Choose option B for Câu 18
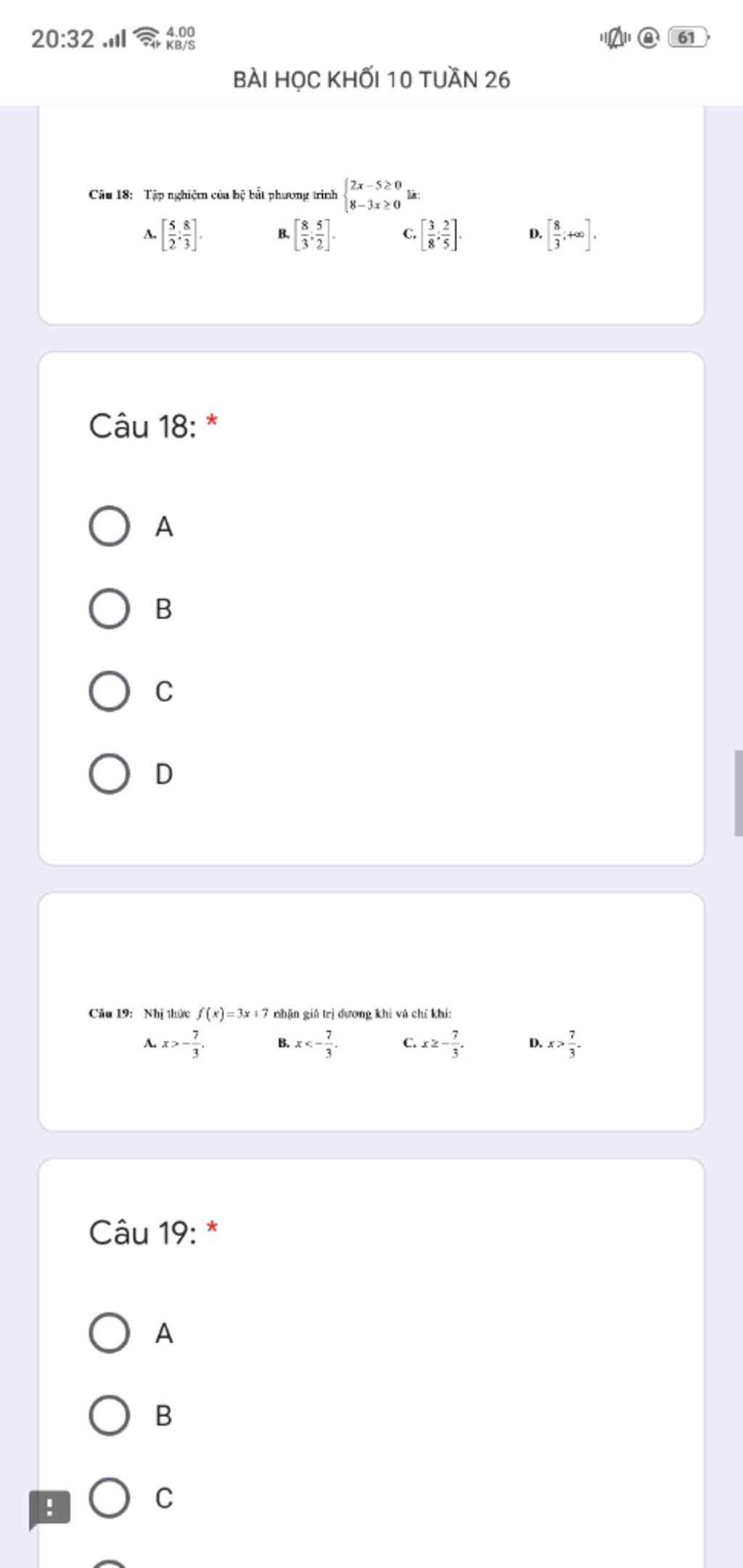The width and height of the screenshot is (743, 1568). coord(110,608)
